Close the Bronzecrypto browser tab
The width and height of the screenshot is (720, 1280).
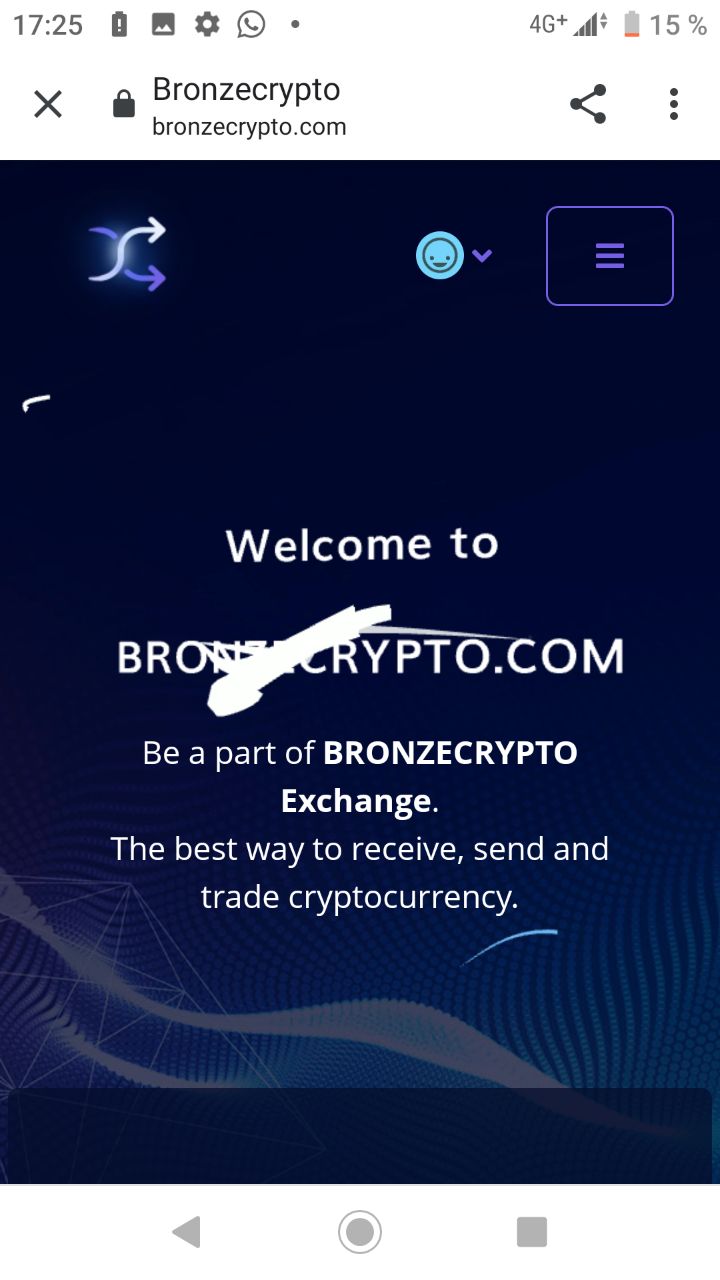(x=47, y=104)
